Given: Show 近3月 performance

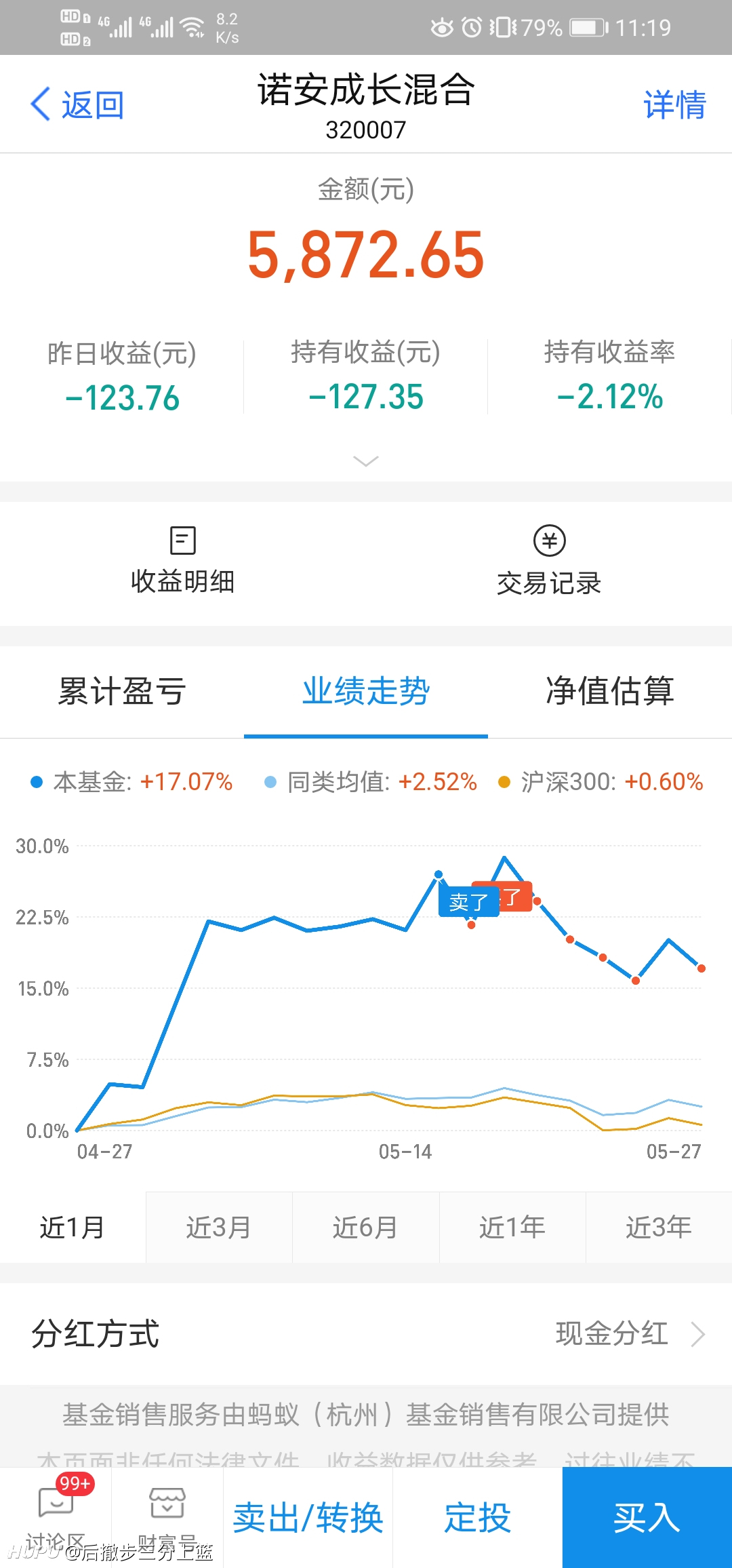Looking at the screenshot, I should click(x=219, y=1227).
